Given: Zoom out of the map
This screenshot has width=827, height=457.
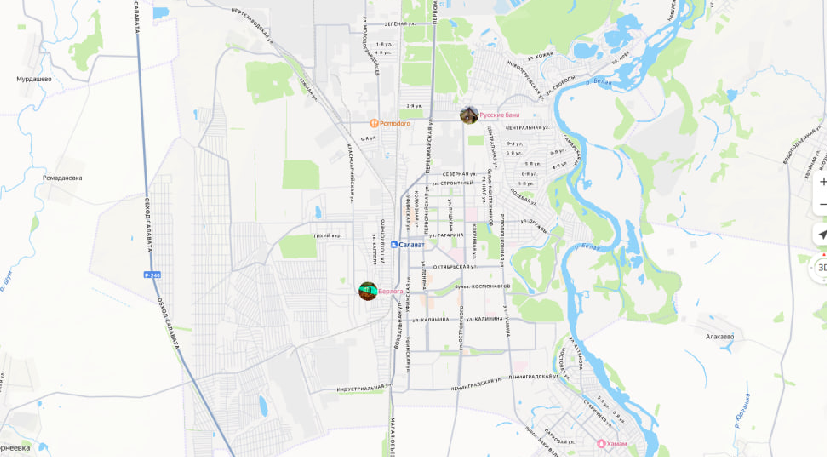Looking at the screenshot, I should 822,205.
